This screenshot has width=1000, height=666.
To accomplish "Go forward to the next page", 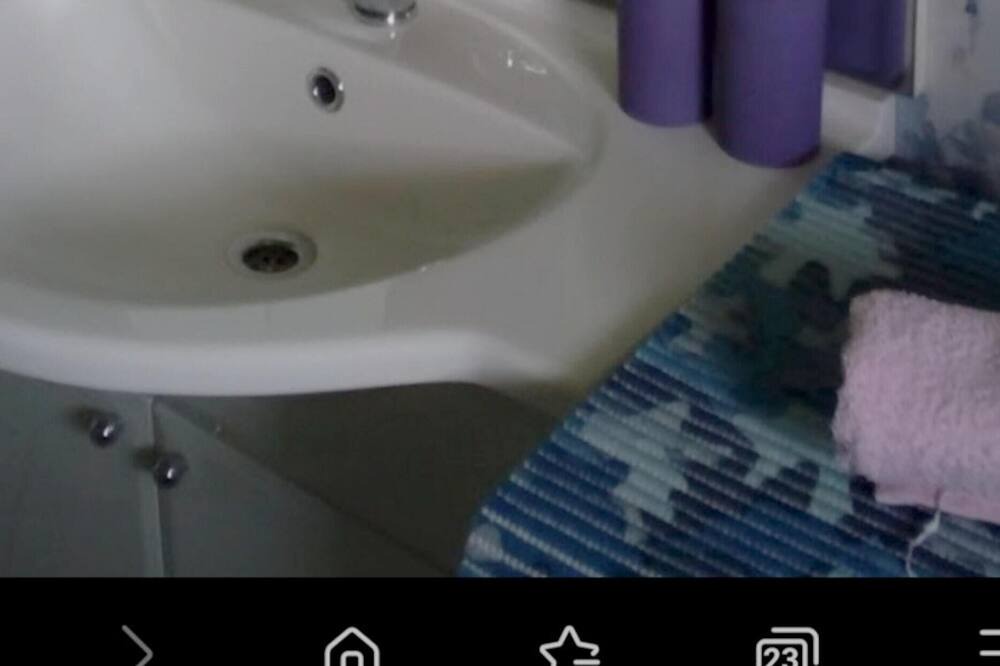I will point(137,647).
